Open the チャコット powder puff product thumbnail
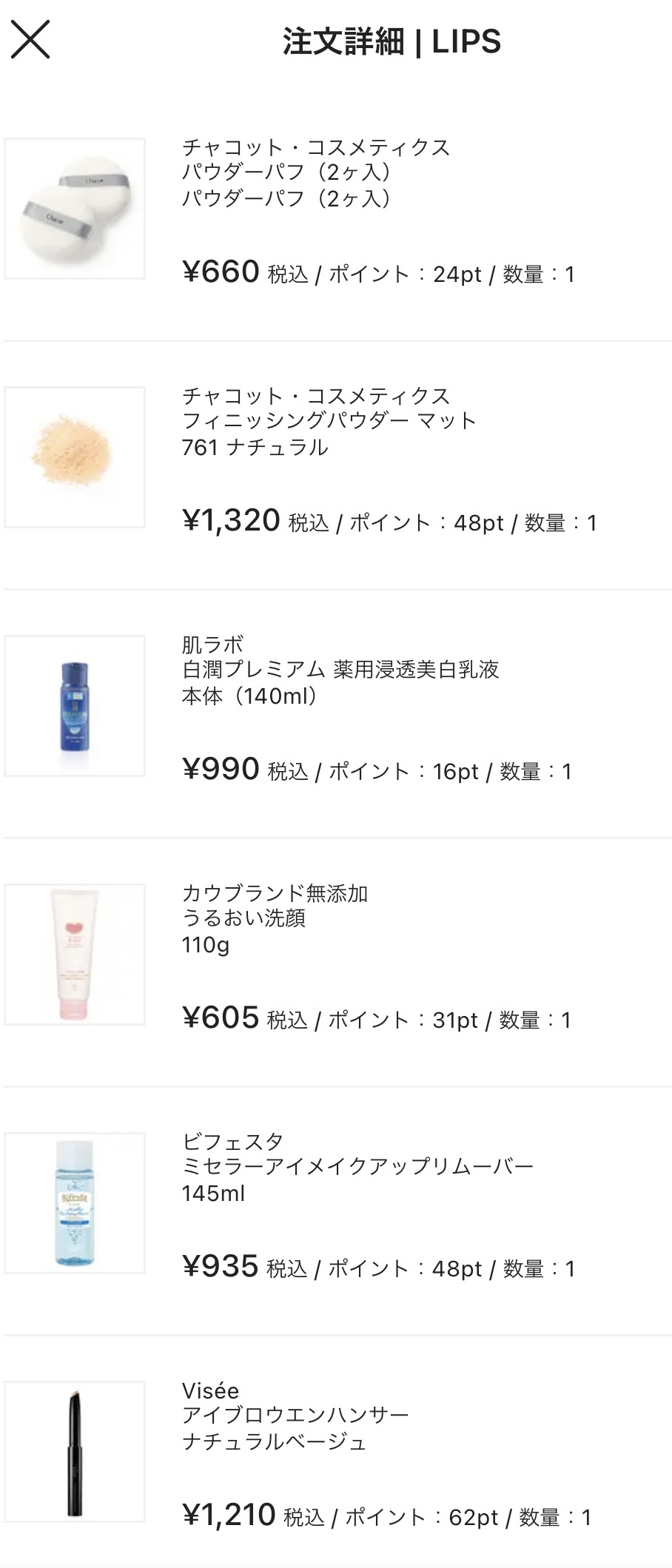 tap(74, 208)
